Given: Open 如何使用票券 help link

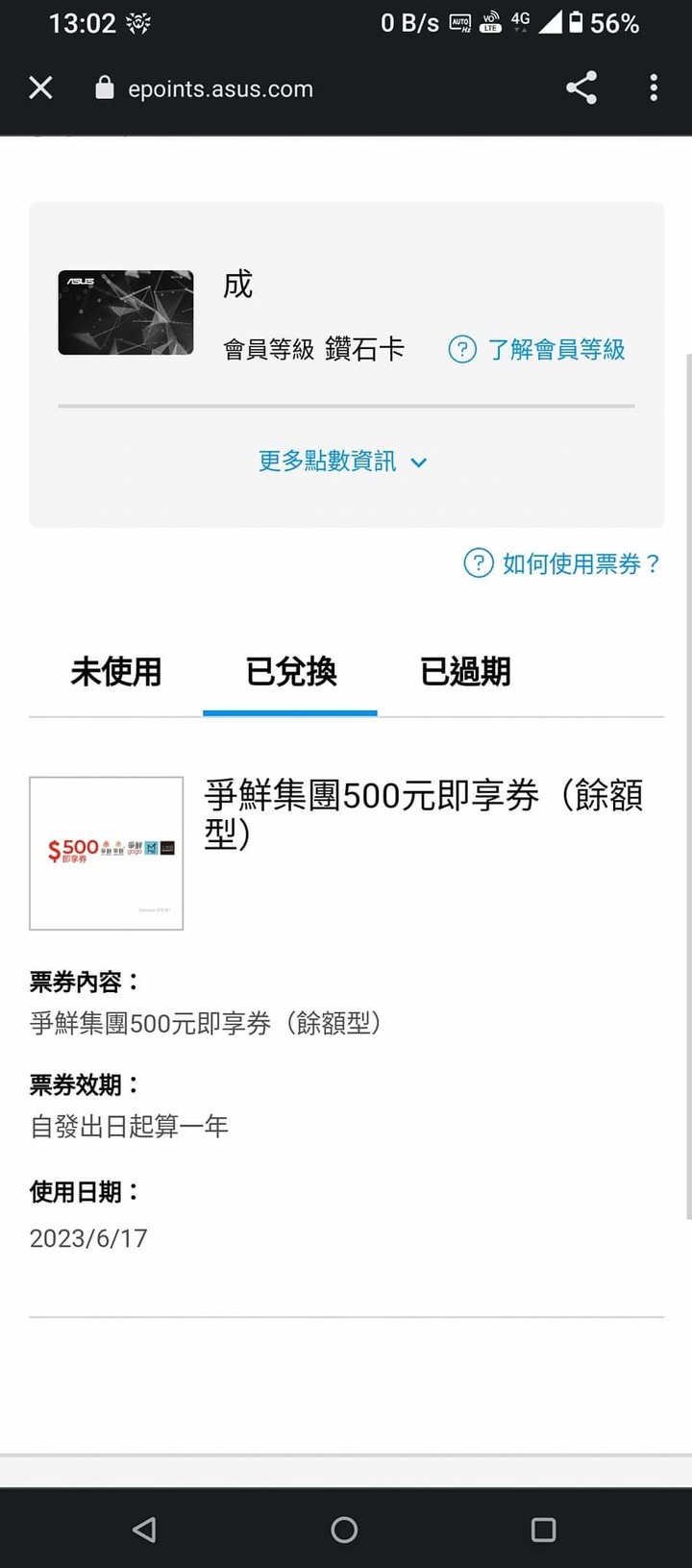Looking at the screenshot, I should 563,563.
